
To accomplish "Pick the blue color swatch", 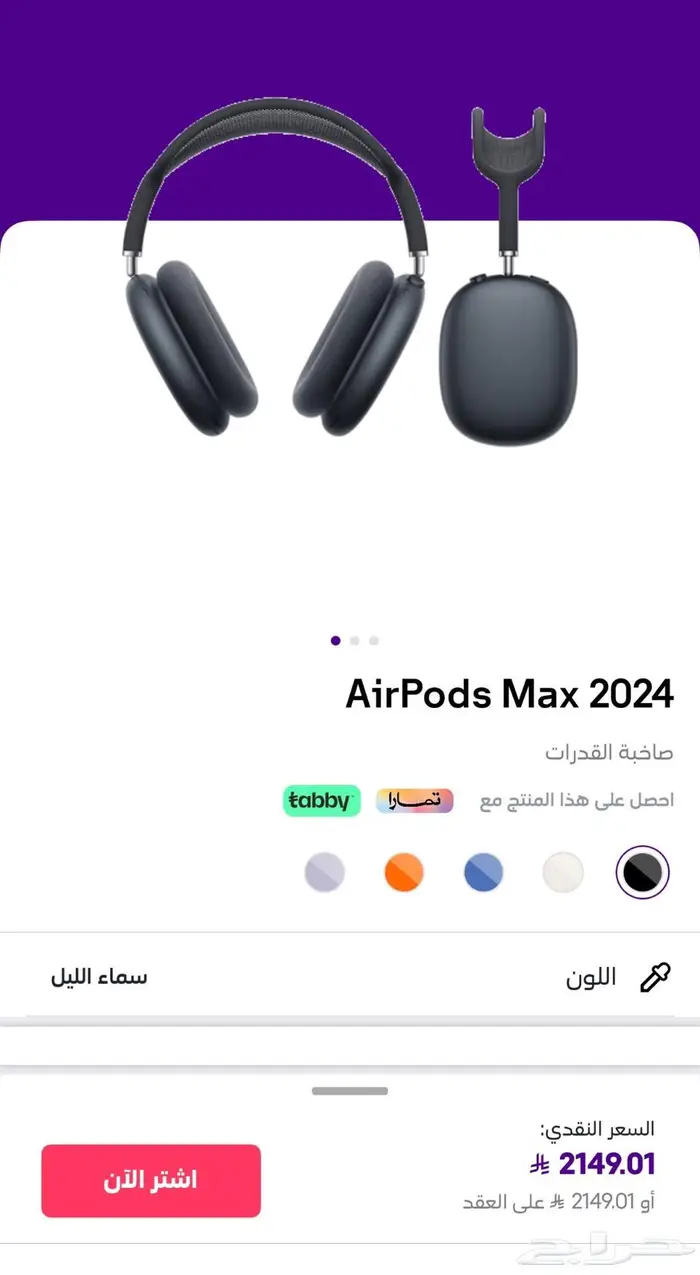I will 484,873.
